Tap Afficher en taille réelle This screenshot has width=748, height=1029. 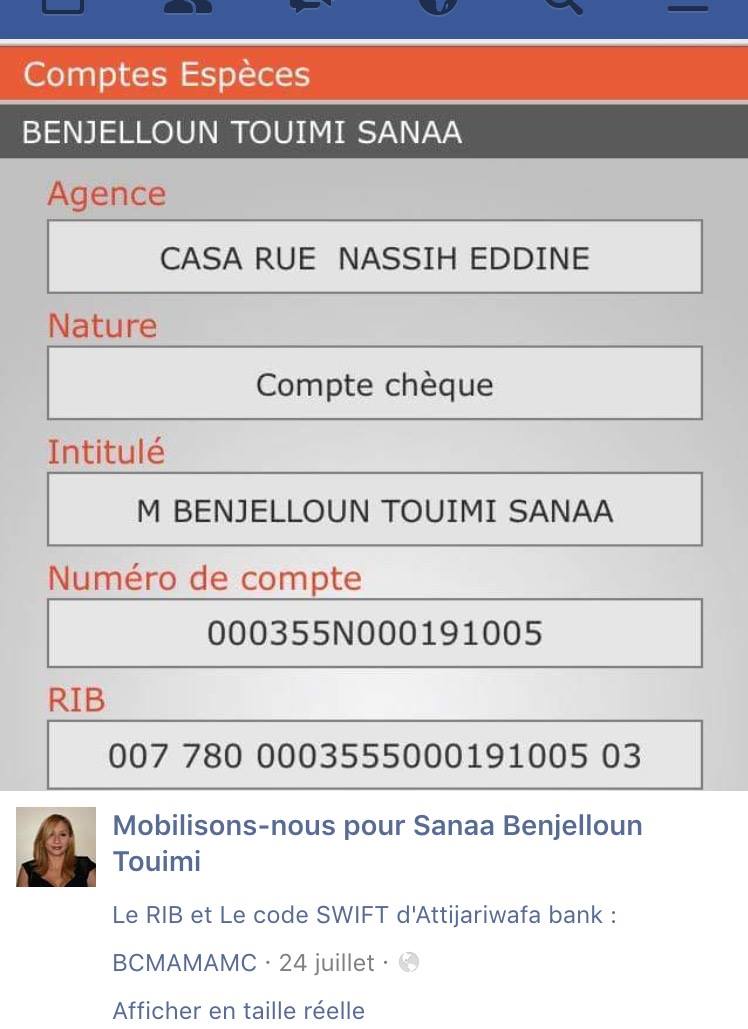(238, 1011)
